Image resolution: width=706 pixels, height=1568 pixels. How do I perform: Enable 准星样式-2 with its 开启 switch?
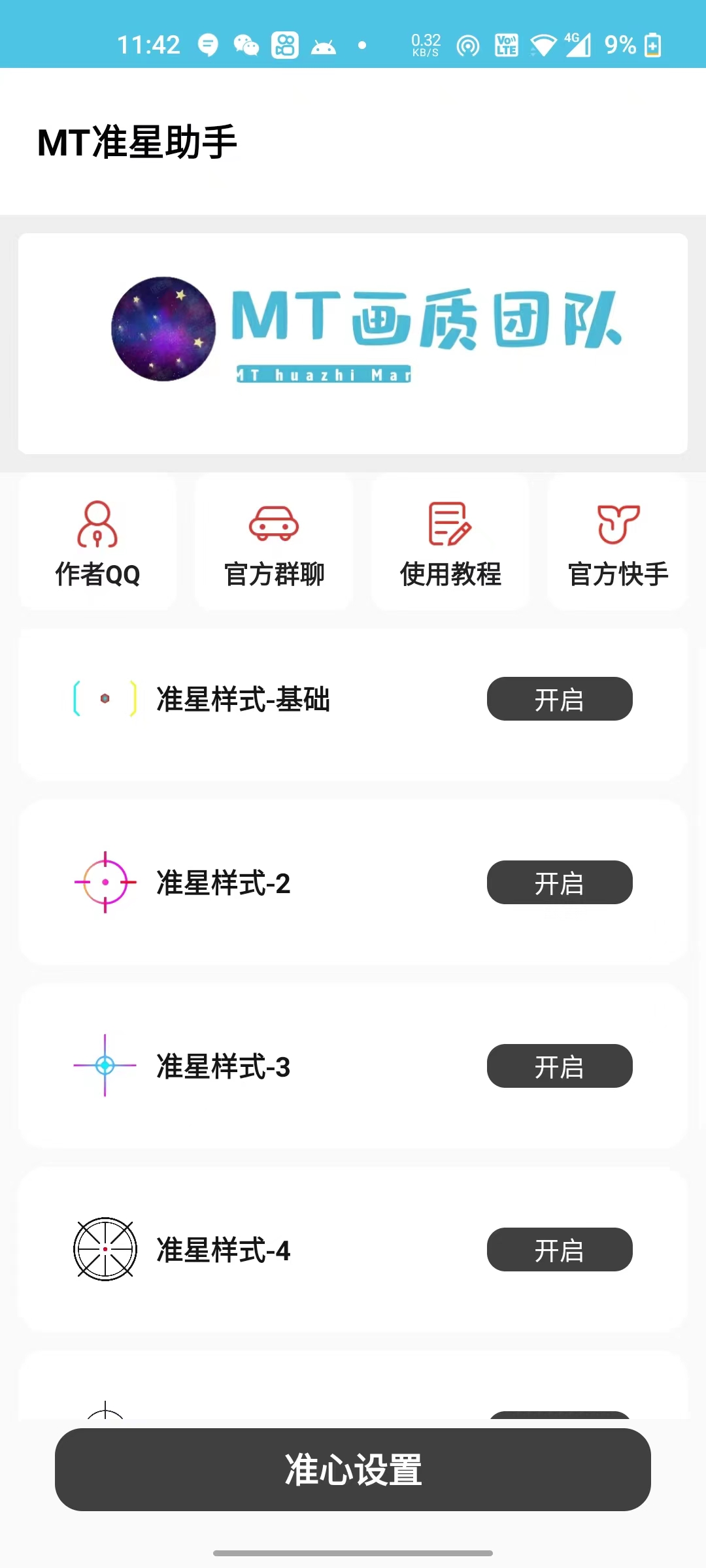click(x=560, y=882)
